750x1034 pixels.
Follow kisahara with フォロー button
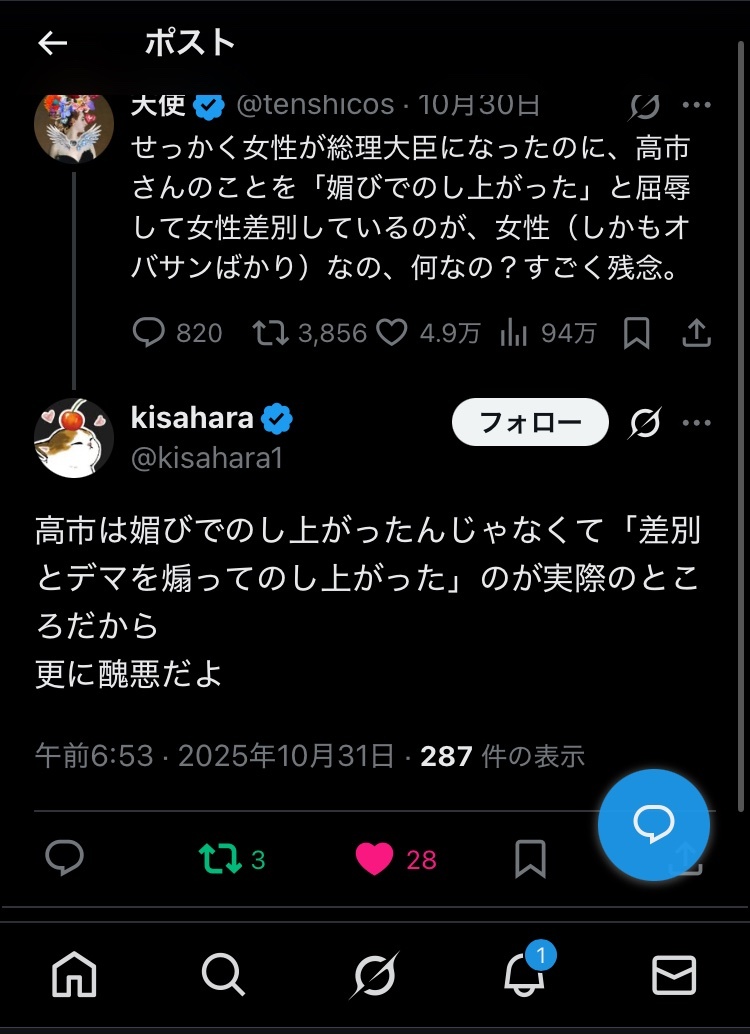pos(530,422)
